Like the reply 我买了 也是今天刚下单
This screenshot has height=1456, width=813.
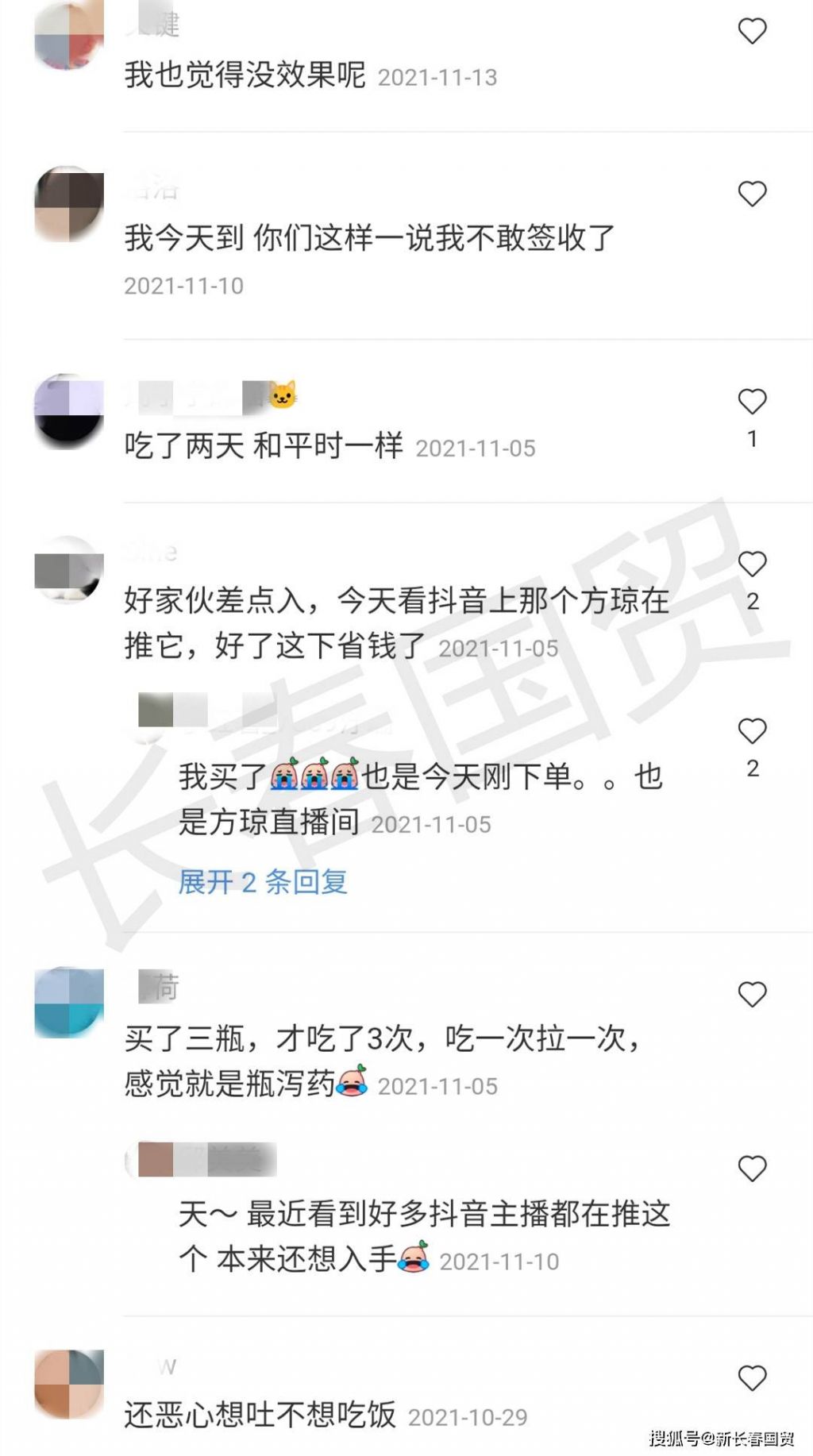(752, 731)
